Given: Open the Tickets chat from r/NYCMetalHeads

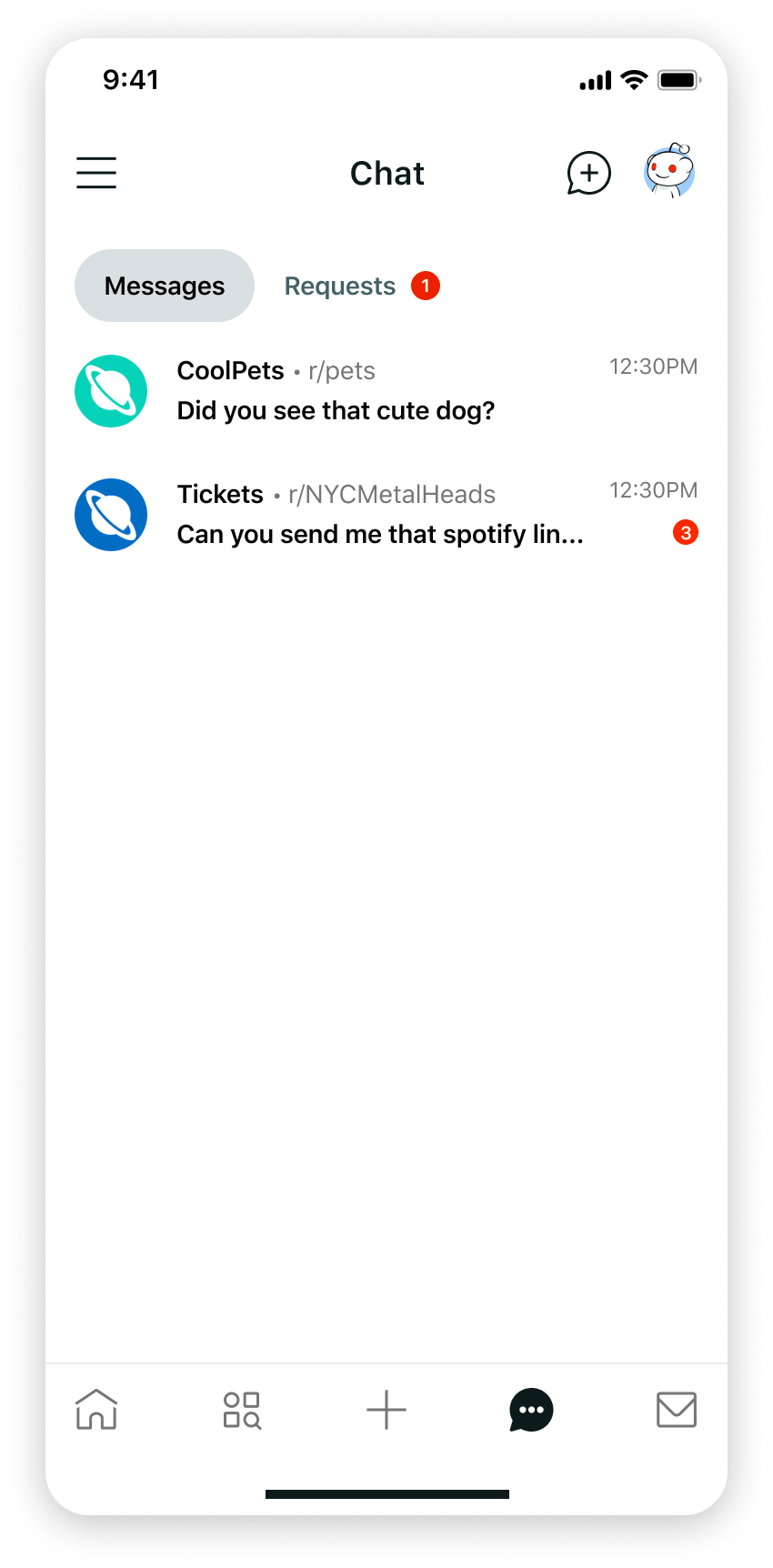Looking at the screenshot, I should (386, 515).
